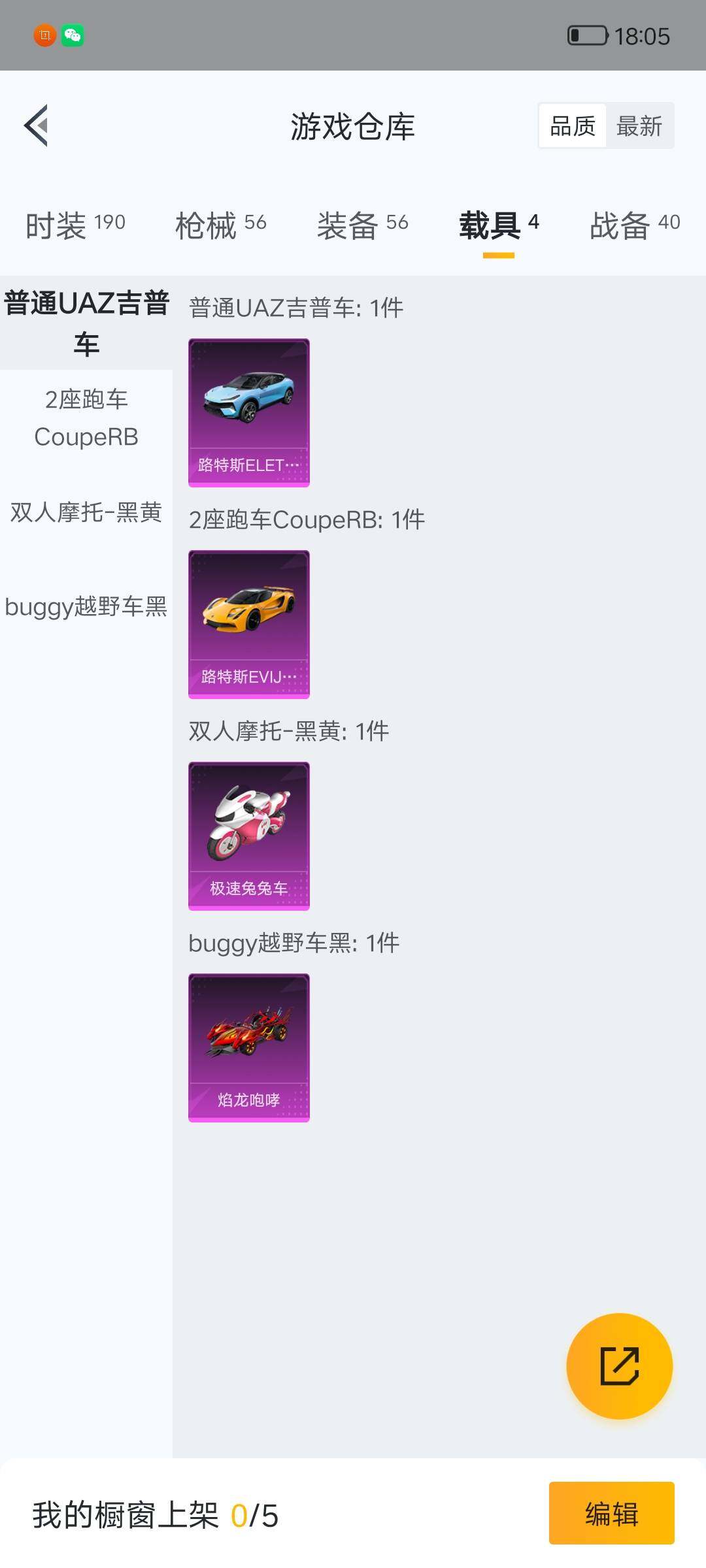This screenshot has width=706, height=1568.
Task: Select 2座跑车CoupeRB in the sidebar
Action: click(87, 418)
